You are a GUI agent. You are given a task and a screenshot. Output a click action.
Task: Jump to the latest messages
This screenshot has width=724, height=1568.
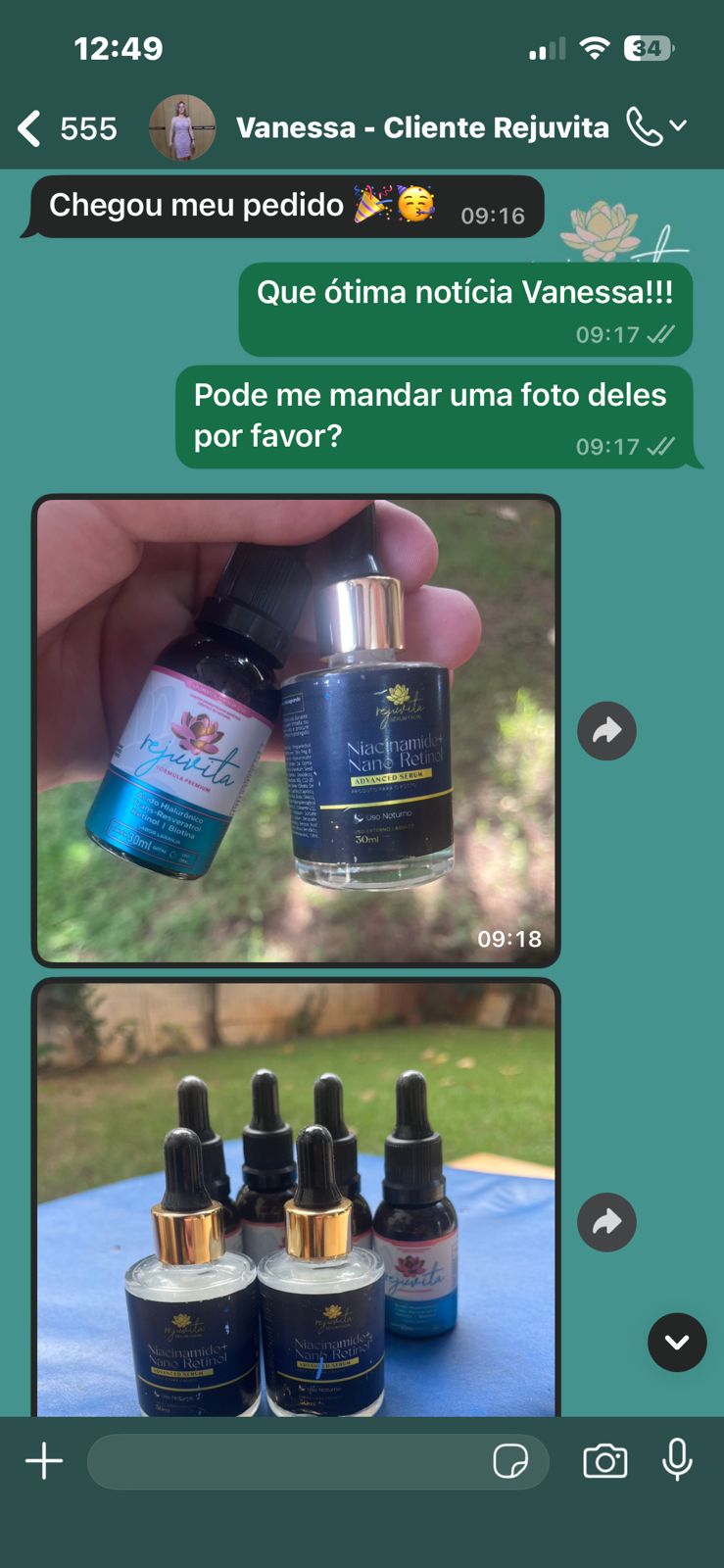pyautogui.click(x=676, y=1343)
